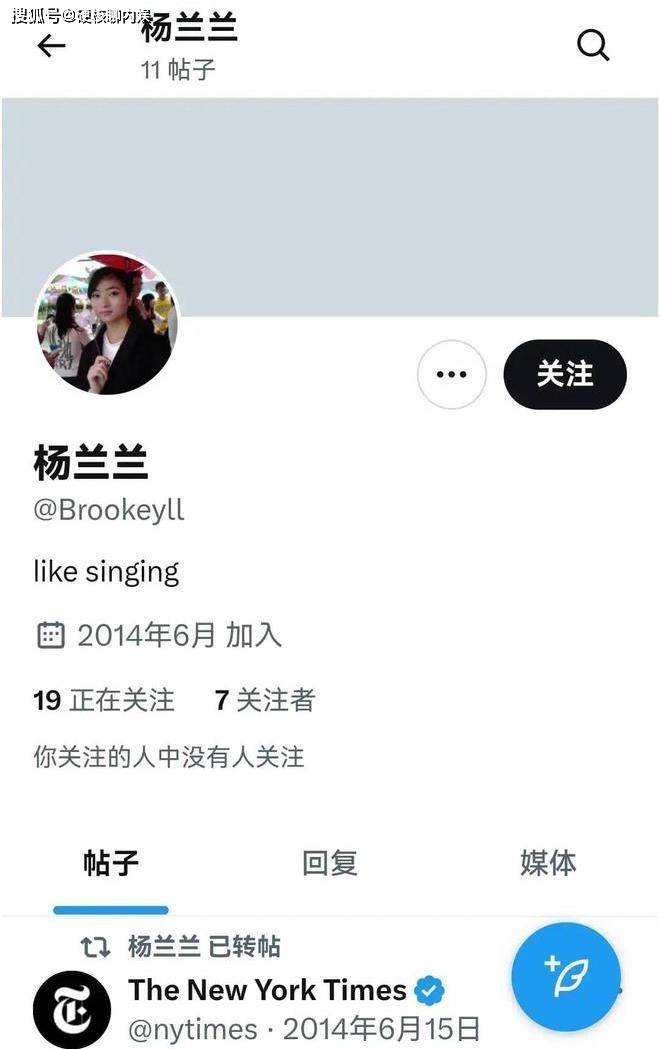This screenshot has width=660, height=1049.
Task: Open the three-dot more options button
Action: pyautogui.click(x=452, y=375)
